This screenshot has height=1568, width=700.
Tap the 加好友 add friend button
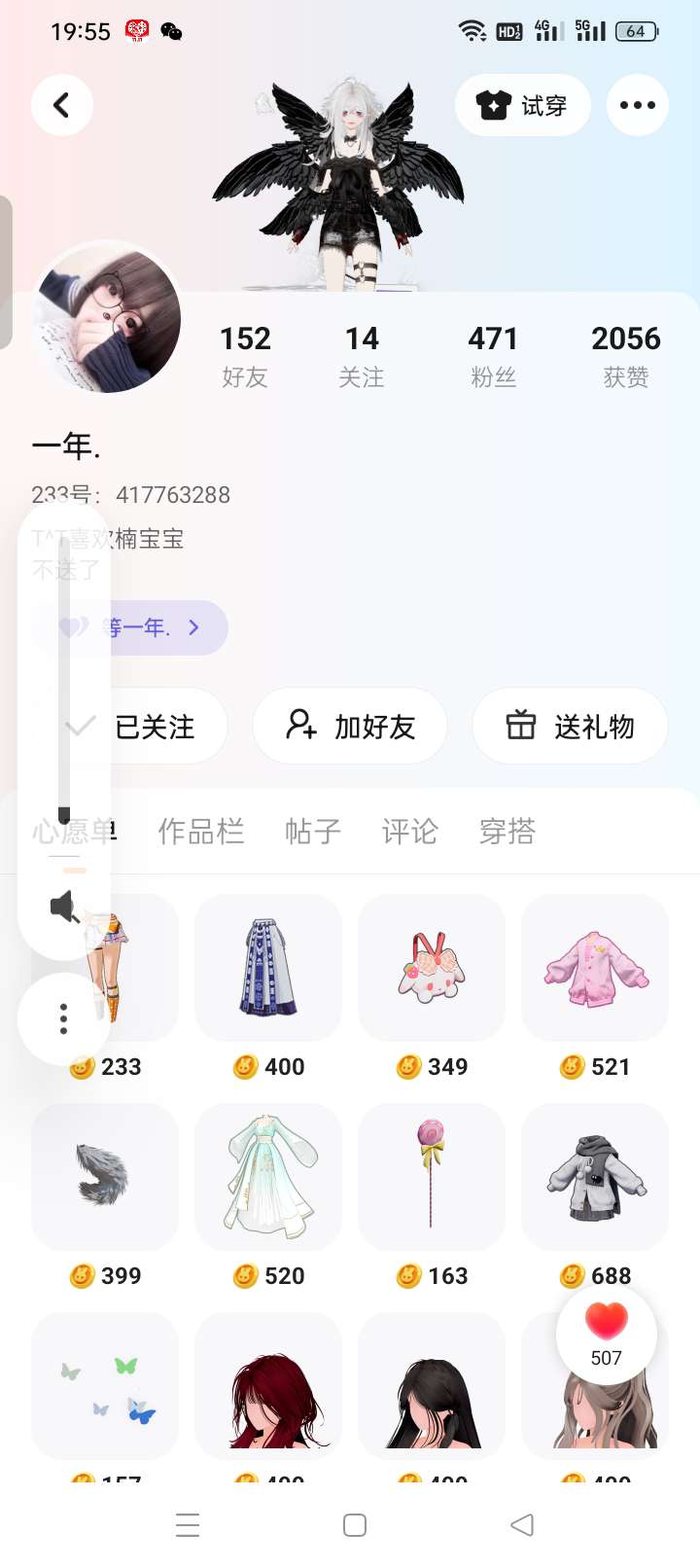pyautogui.click(x=350, y=726)
